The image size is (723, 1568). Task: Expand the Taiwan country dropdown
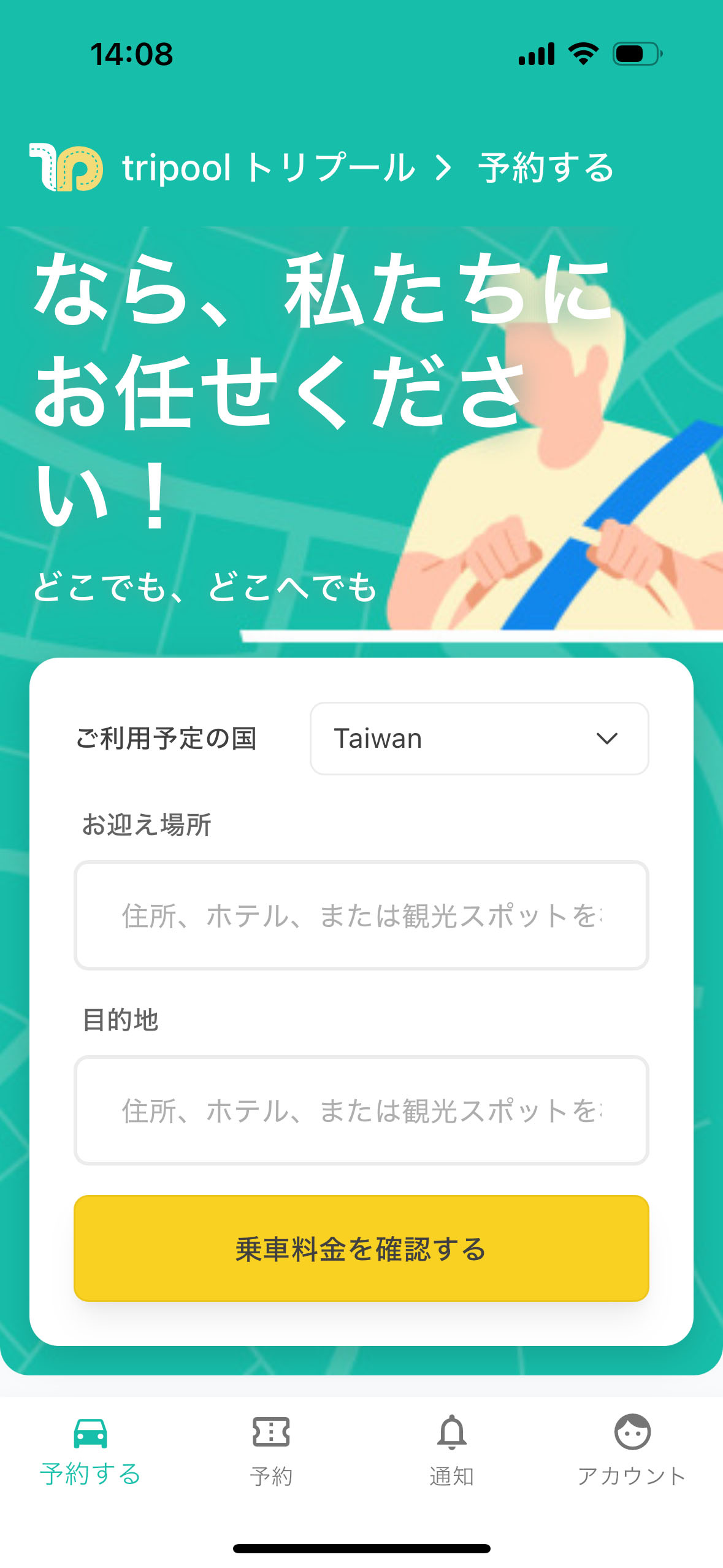click(x=479, y=738)
